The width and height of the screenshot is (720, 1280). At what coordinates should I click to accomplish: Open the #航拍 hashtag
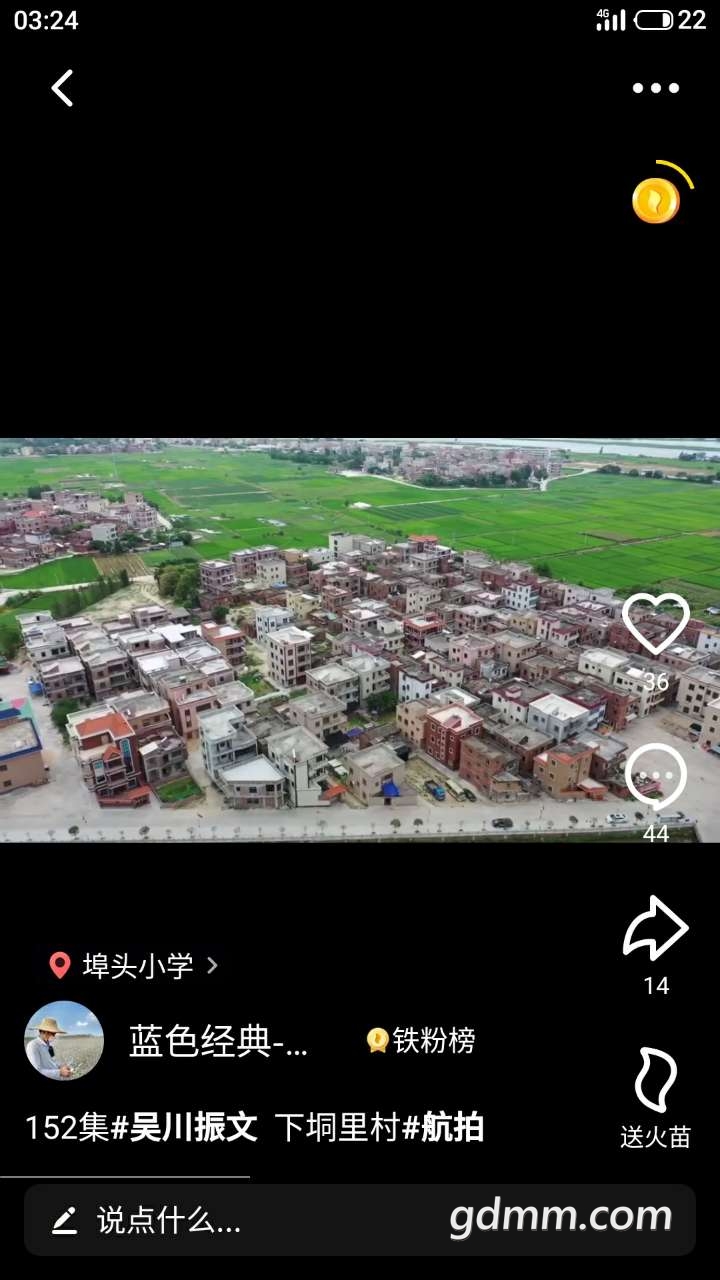click(443, 1128)
